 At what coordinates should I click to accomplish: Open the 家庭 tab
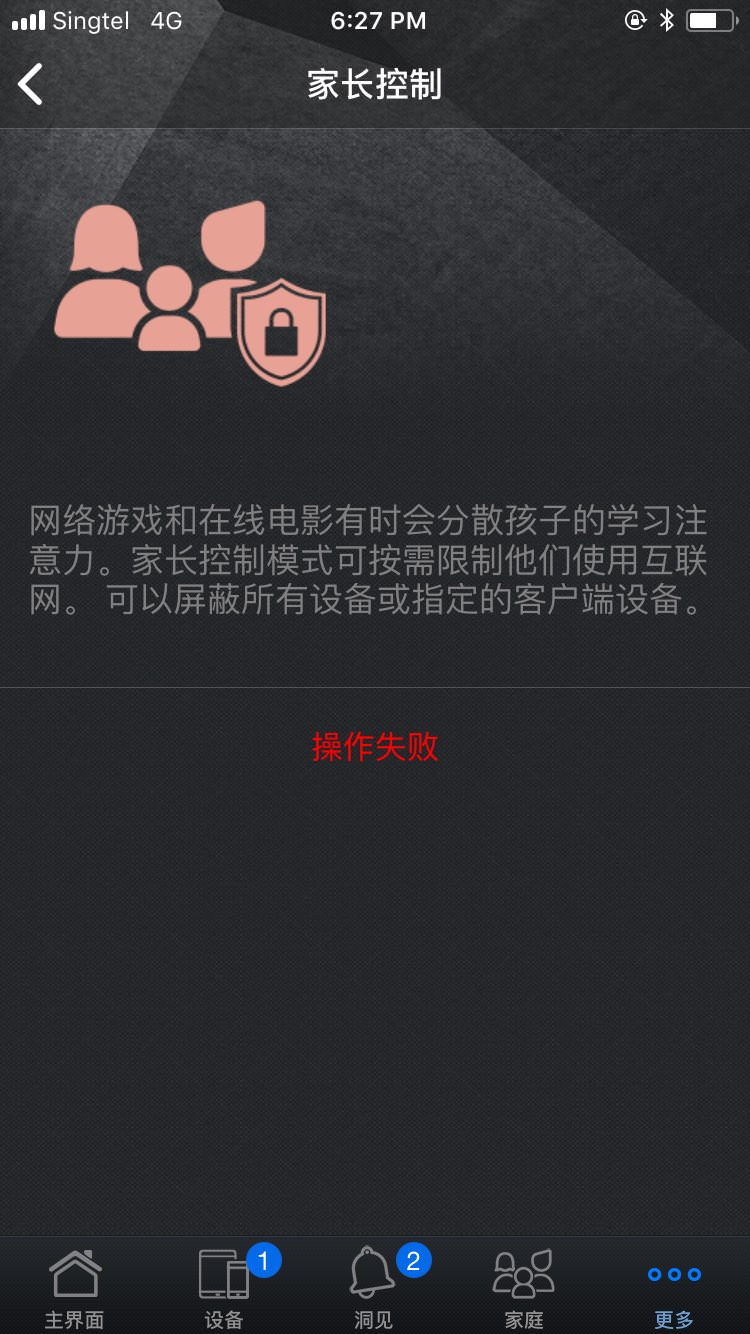coord(524,1287)
